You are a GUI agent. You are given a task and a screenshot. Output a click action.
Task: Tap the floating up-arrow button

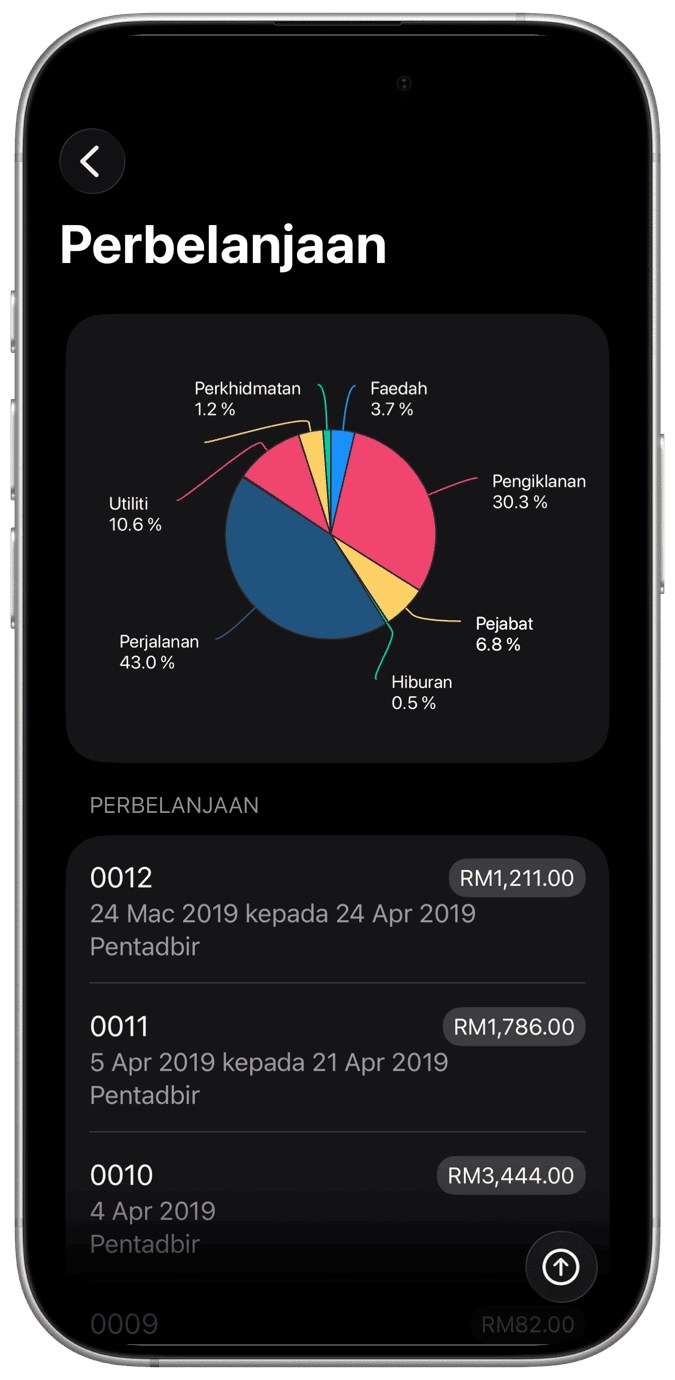[561, 1267]
